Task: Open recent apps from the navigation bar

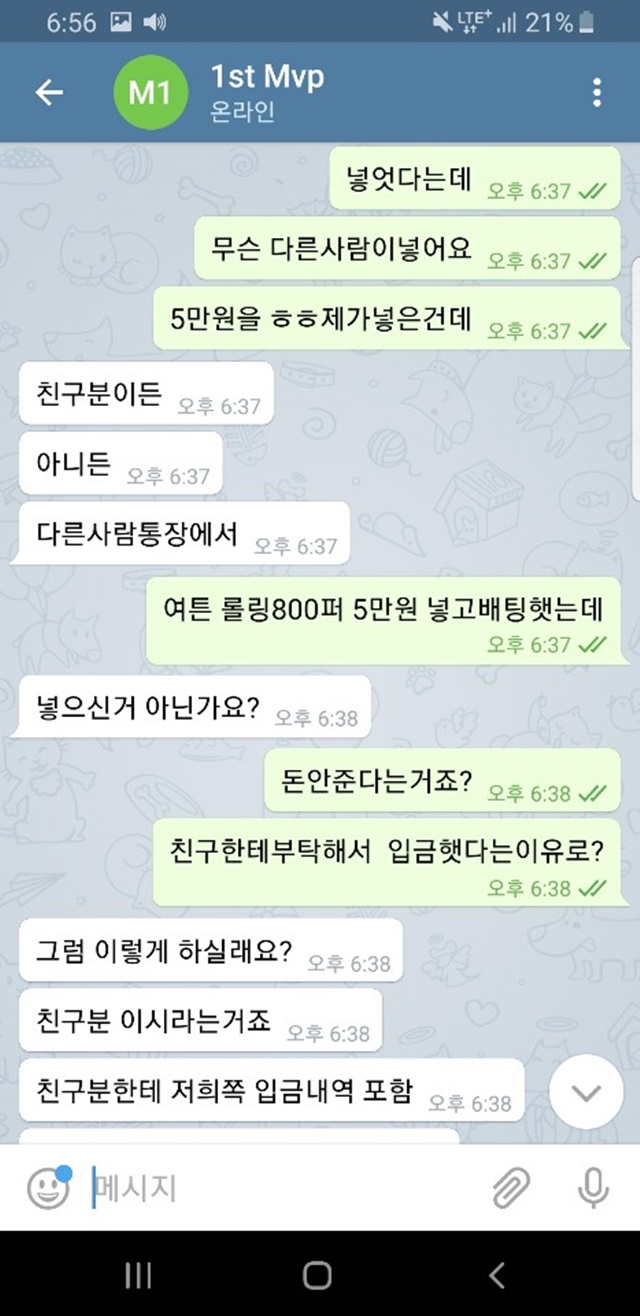Action: pyautogui.click(x=138, y=1274)
